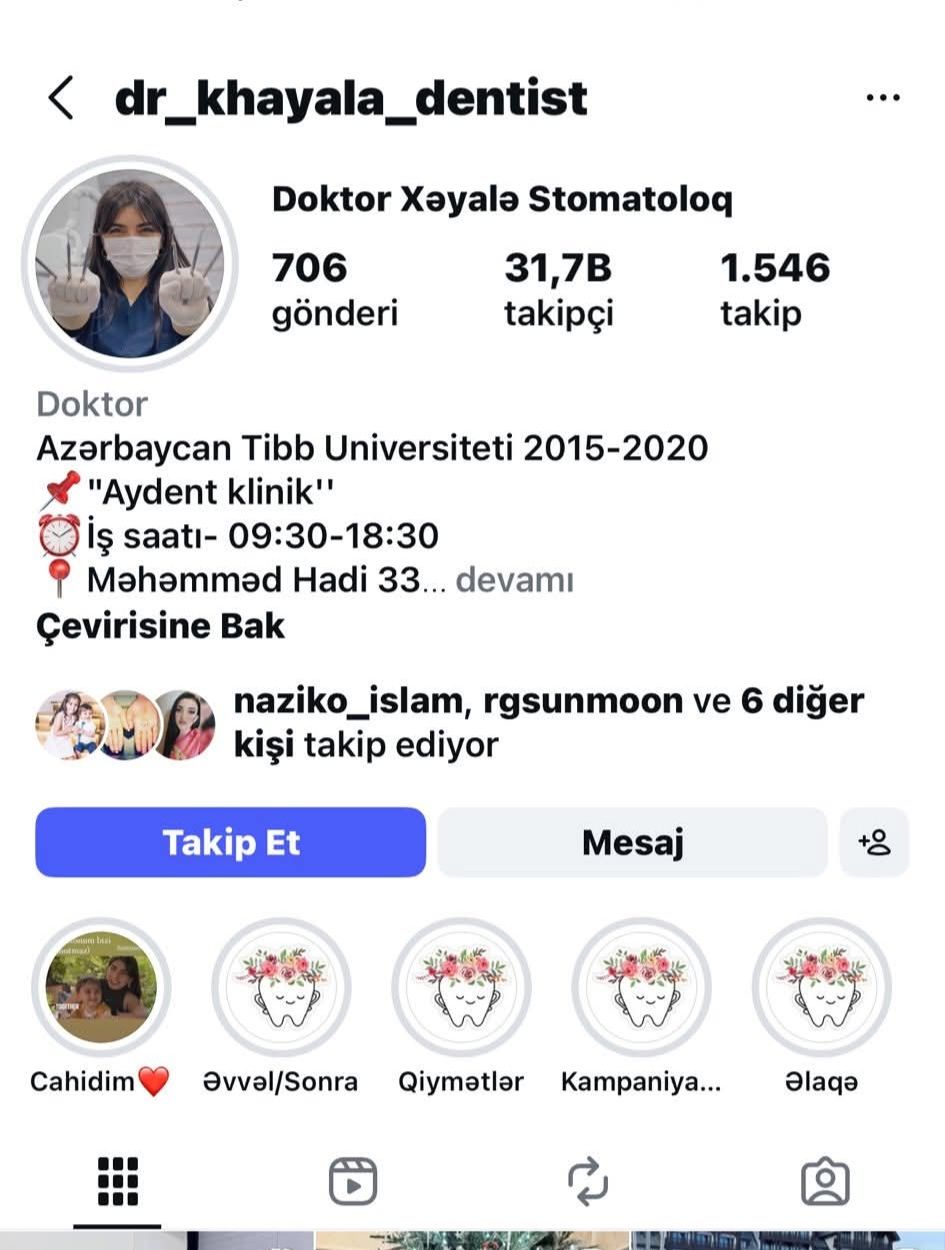Show suggested accounts with add-person icon
Screen dimensions: 945x1250
click(x=874, y=842)
